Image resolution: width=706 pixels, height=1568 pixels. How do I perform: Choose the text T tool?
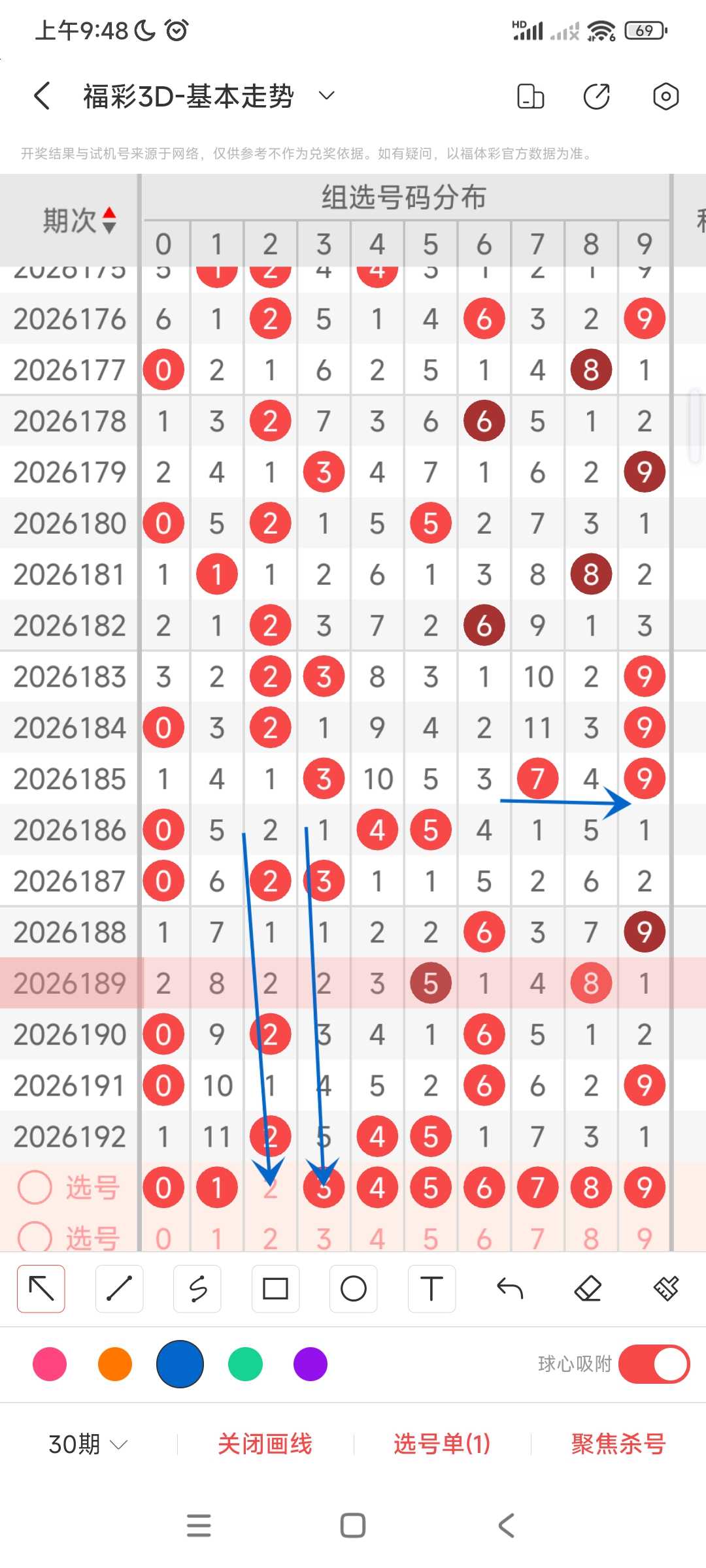(431, 1289)
